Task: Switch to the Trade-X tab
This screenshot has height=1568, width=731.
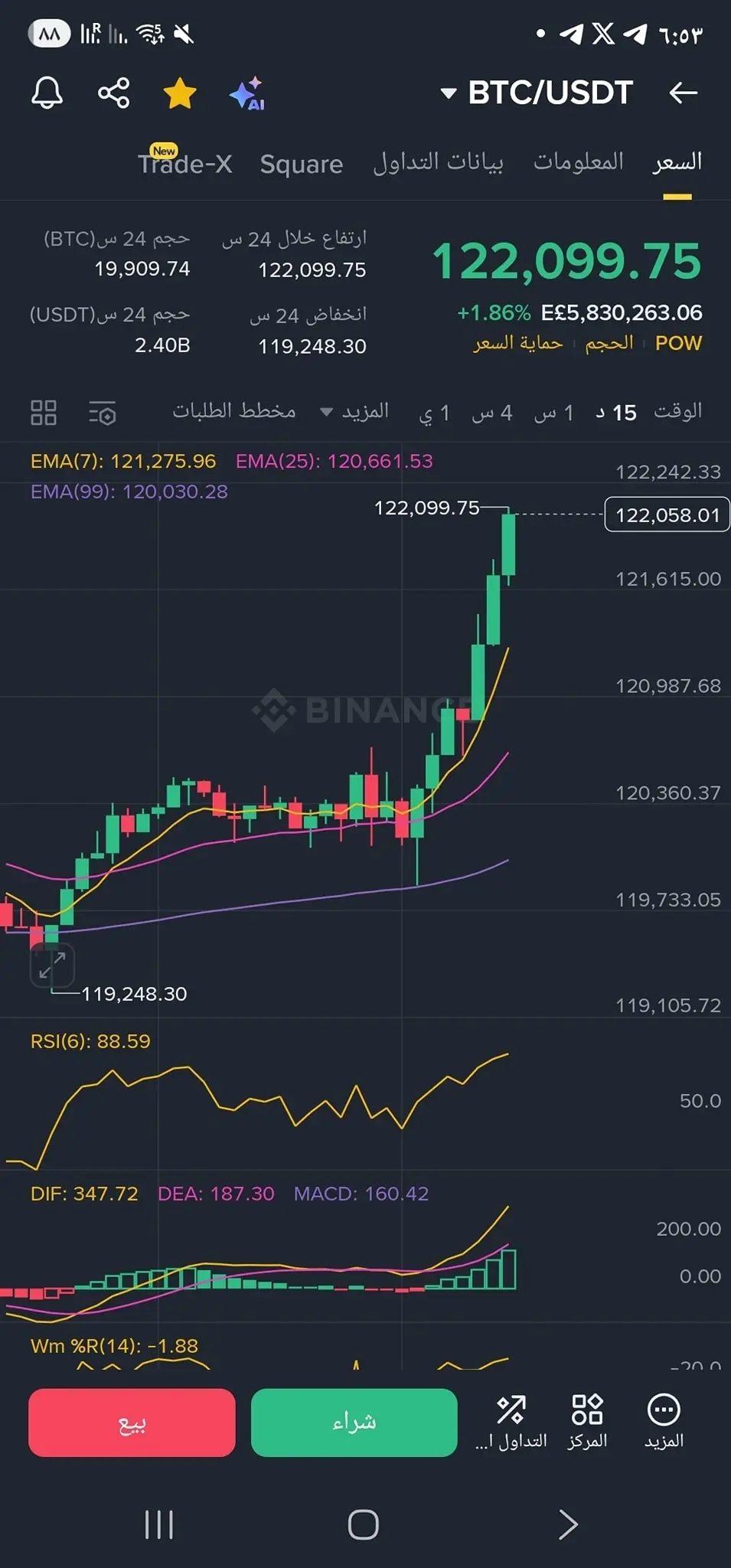Action: pos(184,163)
